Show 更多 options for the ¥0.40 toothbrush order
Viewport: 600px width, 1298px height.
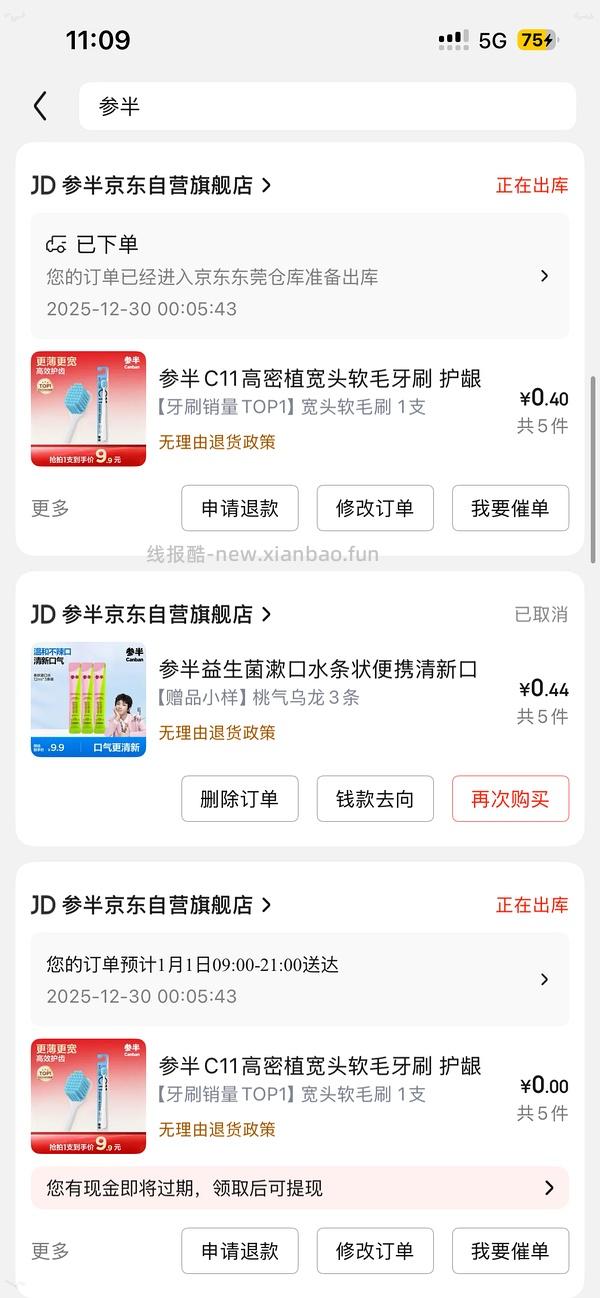[50, 508]
